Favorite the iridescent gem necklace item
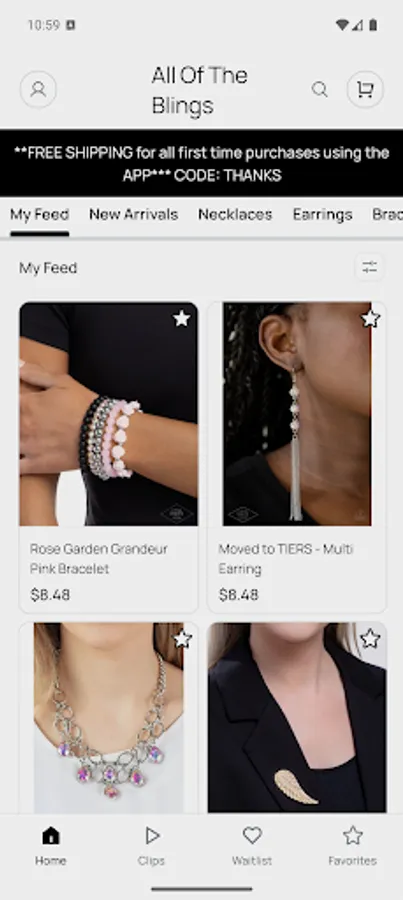The image size is (403, 900). click(x=182, y=639)
